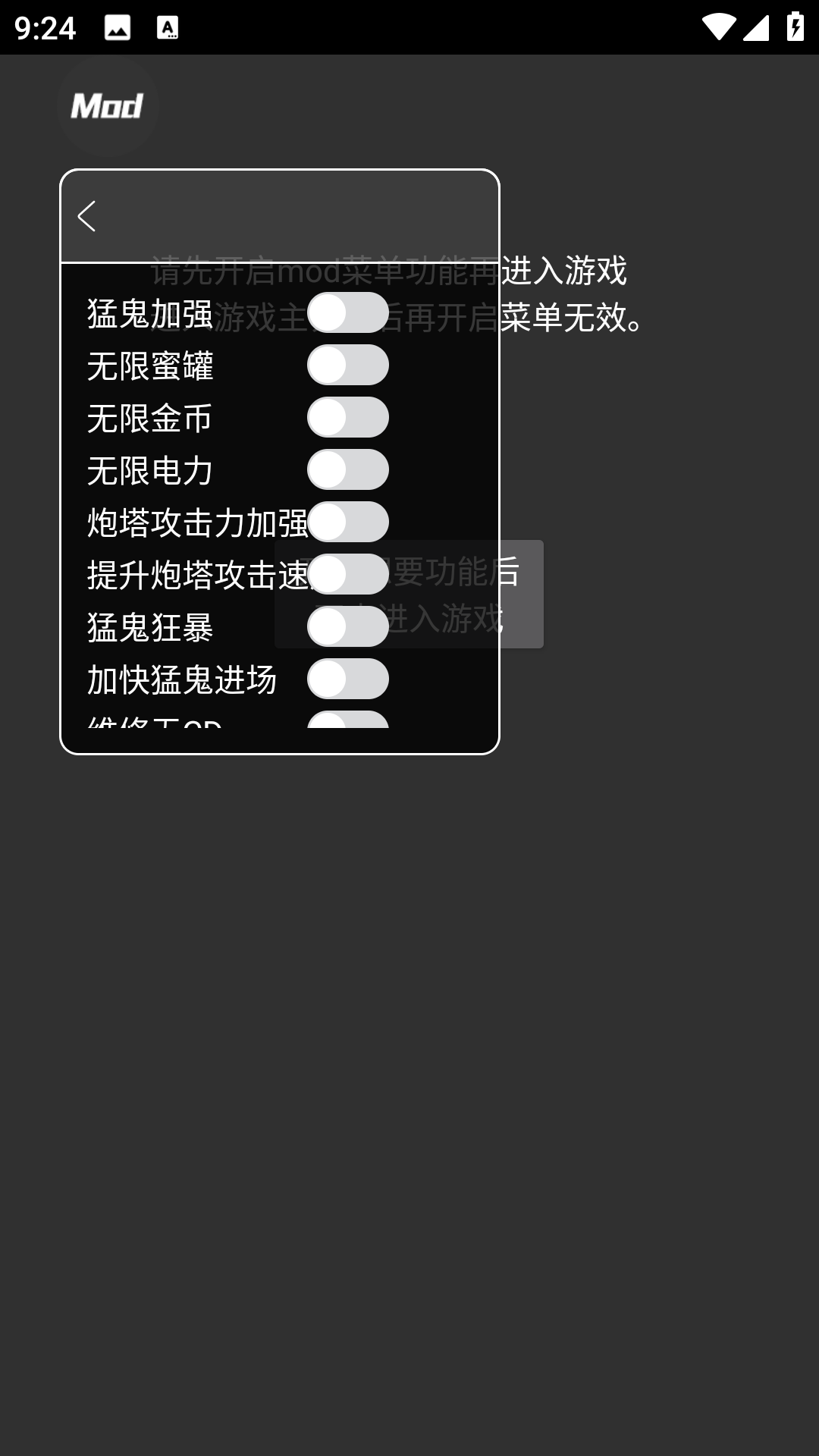Tap the back arrow in mod menu
Screen dimensions: 819x1456
(x=86, y=216)
